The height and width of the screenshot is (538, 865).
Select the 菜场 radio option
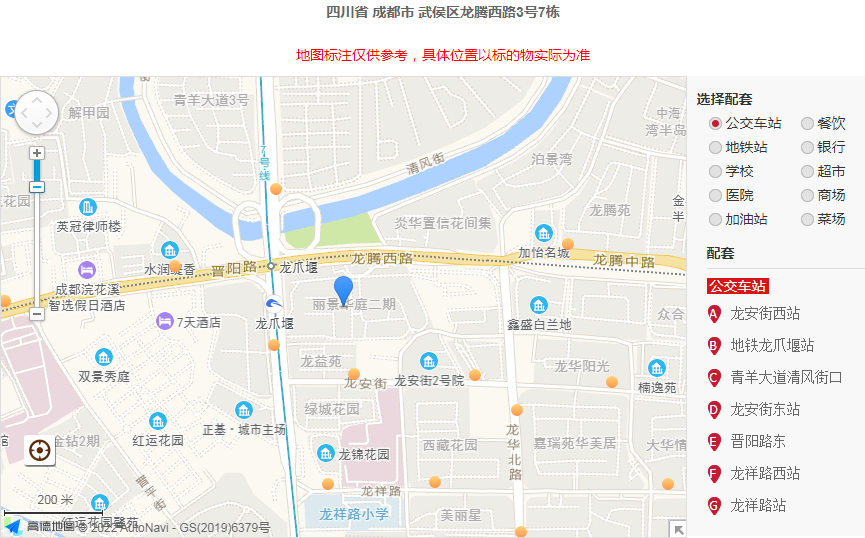click(x=808, y=219)
